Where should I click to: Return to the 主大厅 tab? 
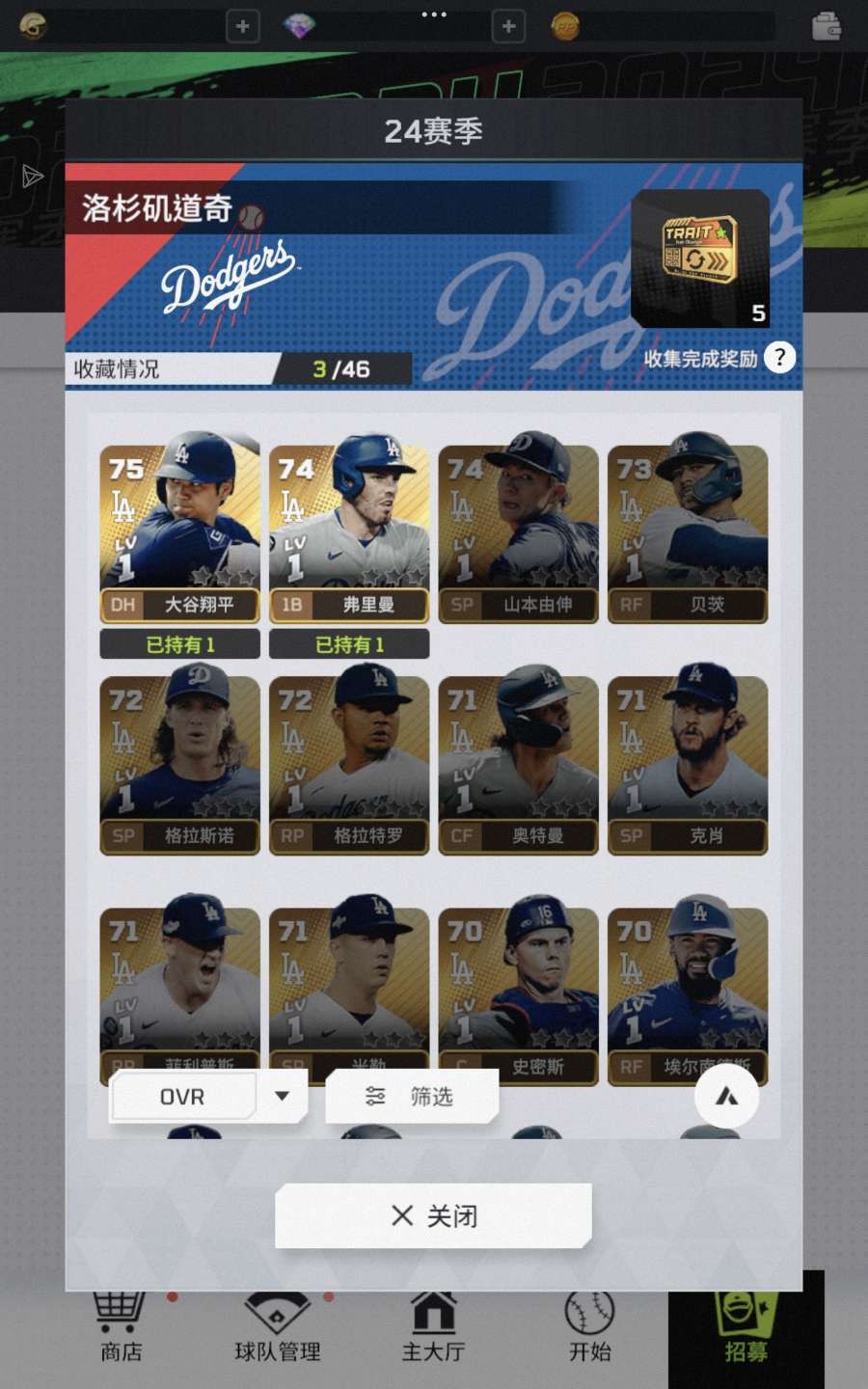pos(433,1329)
